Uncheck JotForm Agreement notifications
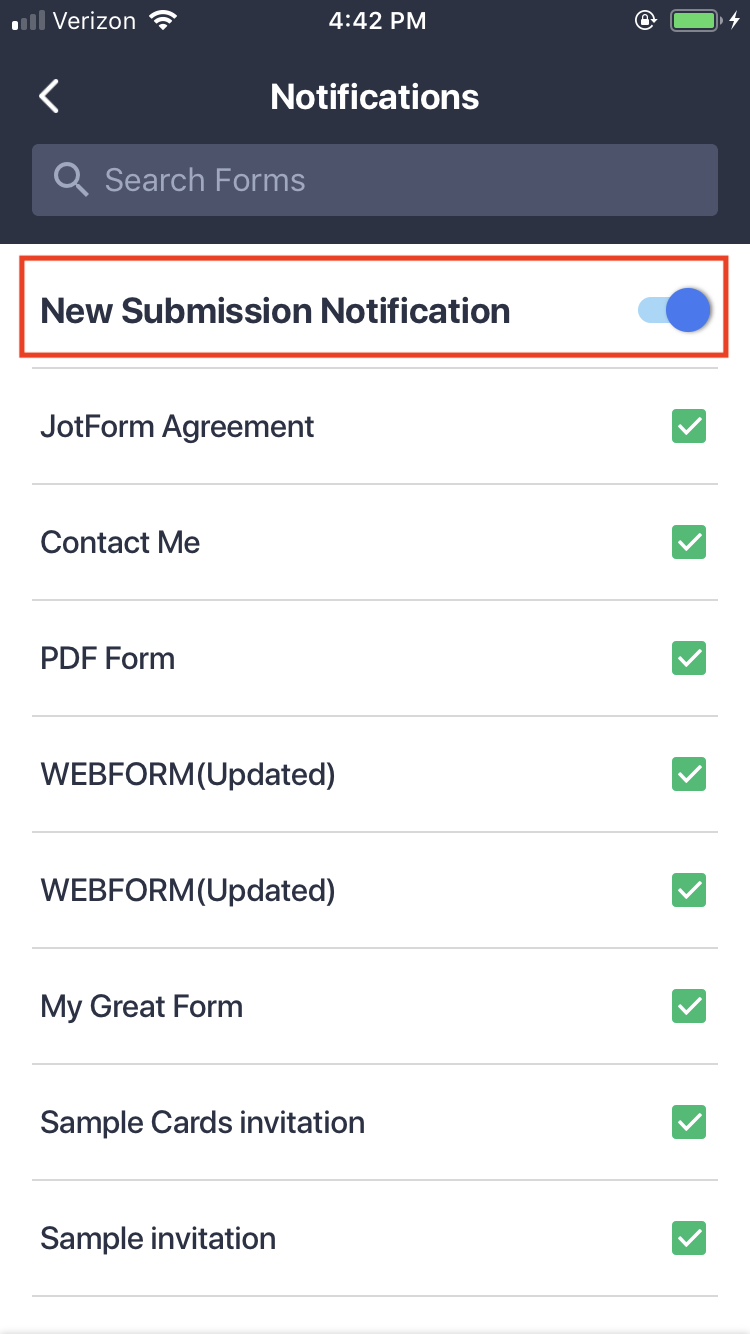 [688, 427]
